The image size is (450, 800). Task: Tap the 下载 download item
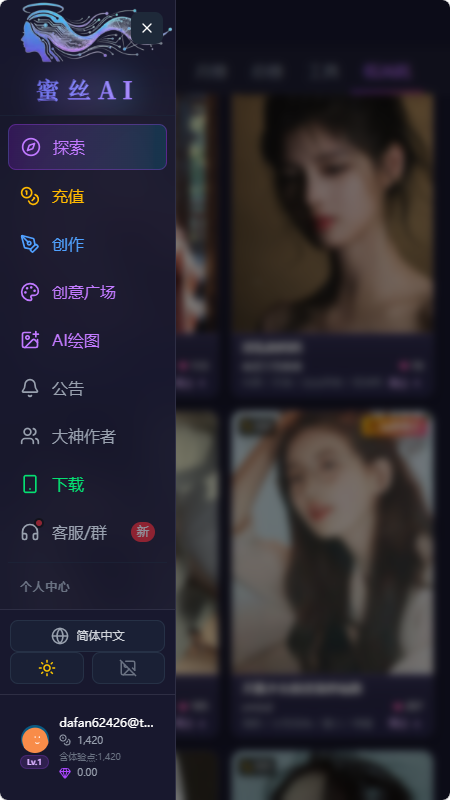pyautogui.click(x=87, y=484)
